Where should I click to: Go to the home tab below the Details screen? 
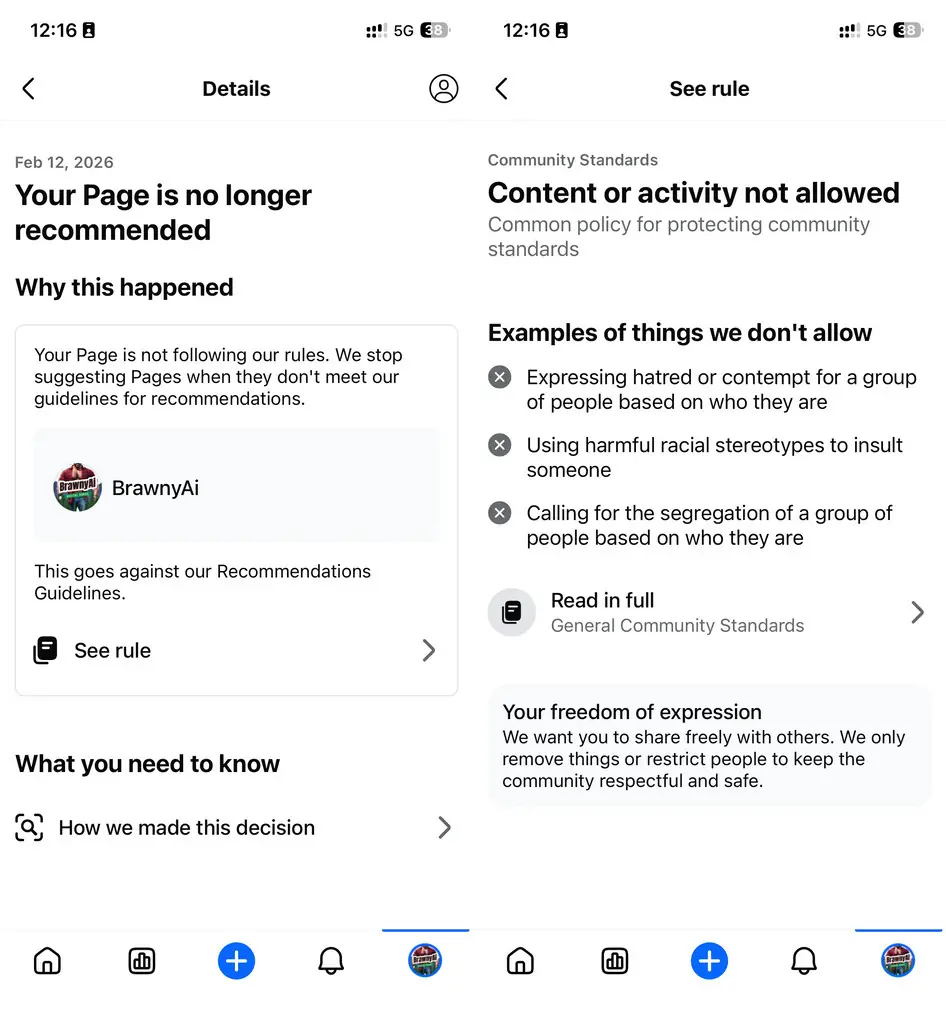47,962
